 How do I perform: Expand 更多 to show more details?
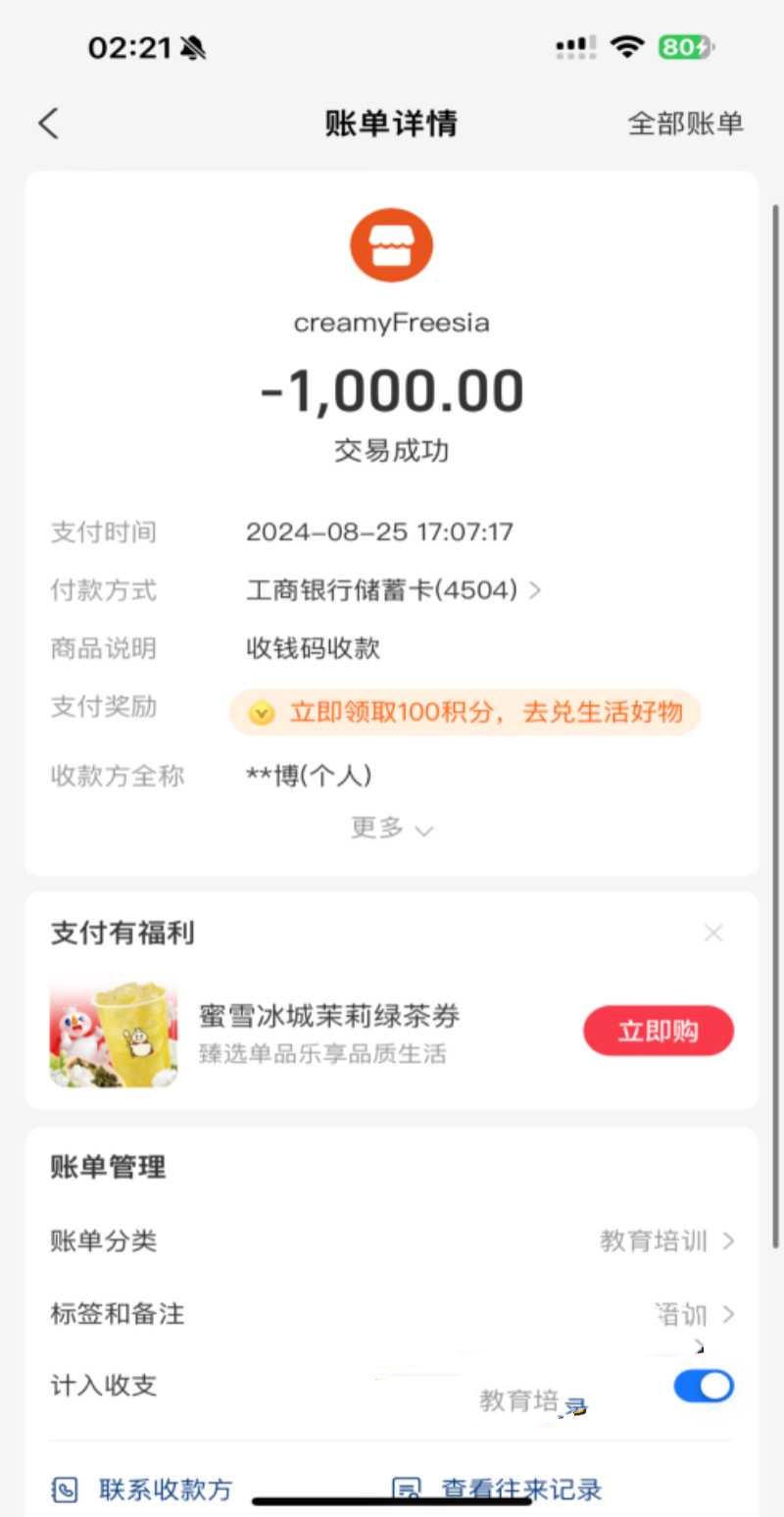point(392,829)
